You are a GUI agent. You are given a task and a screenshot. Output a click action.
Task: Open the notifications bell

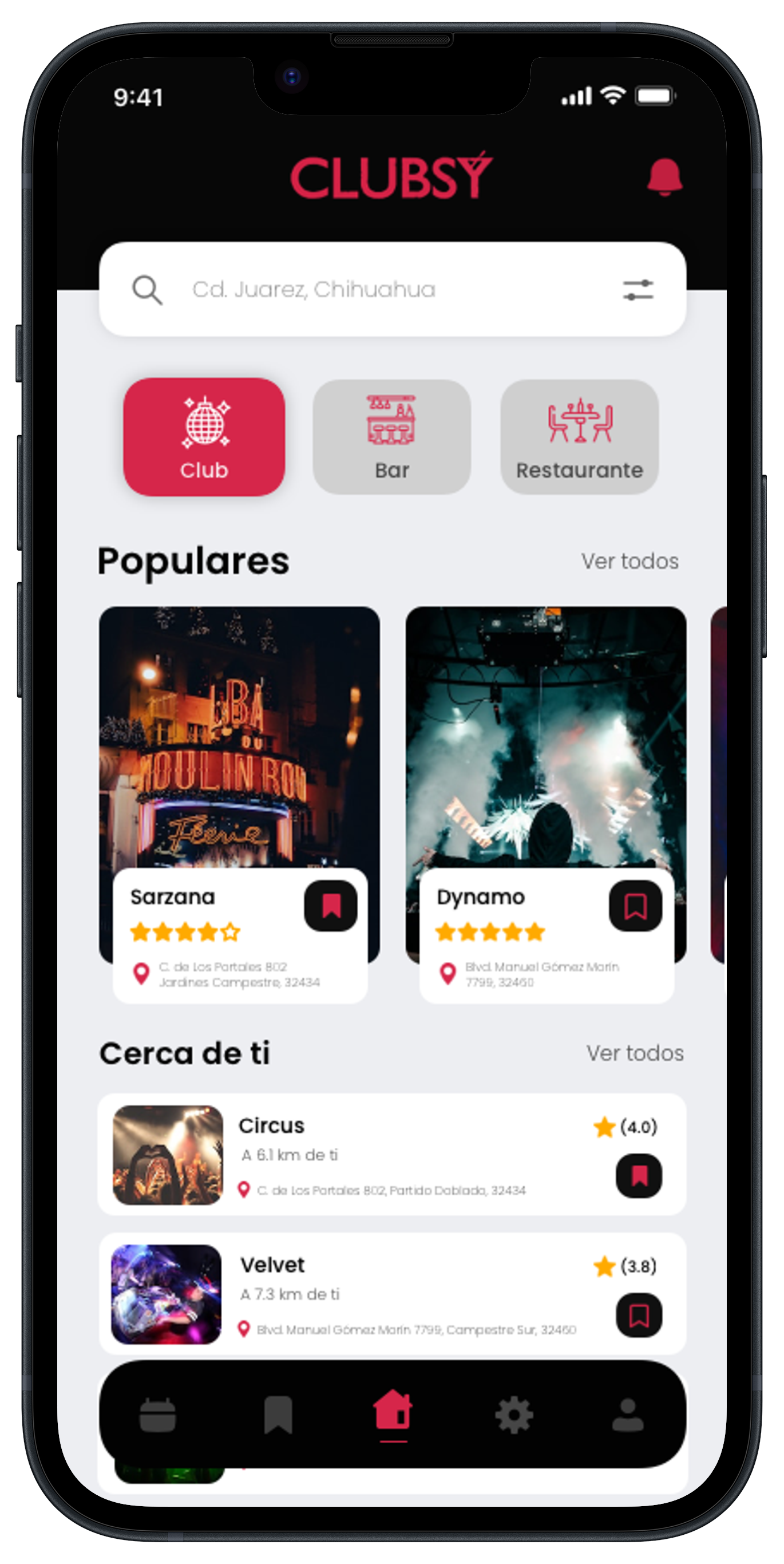point(664,177)
